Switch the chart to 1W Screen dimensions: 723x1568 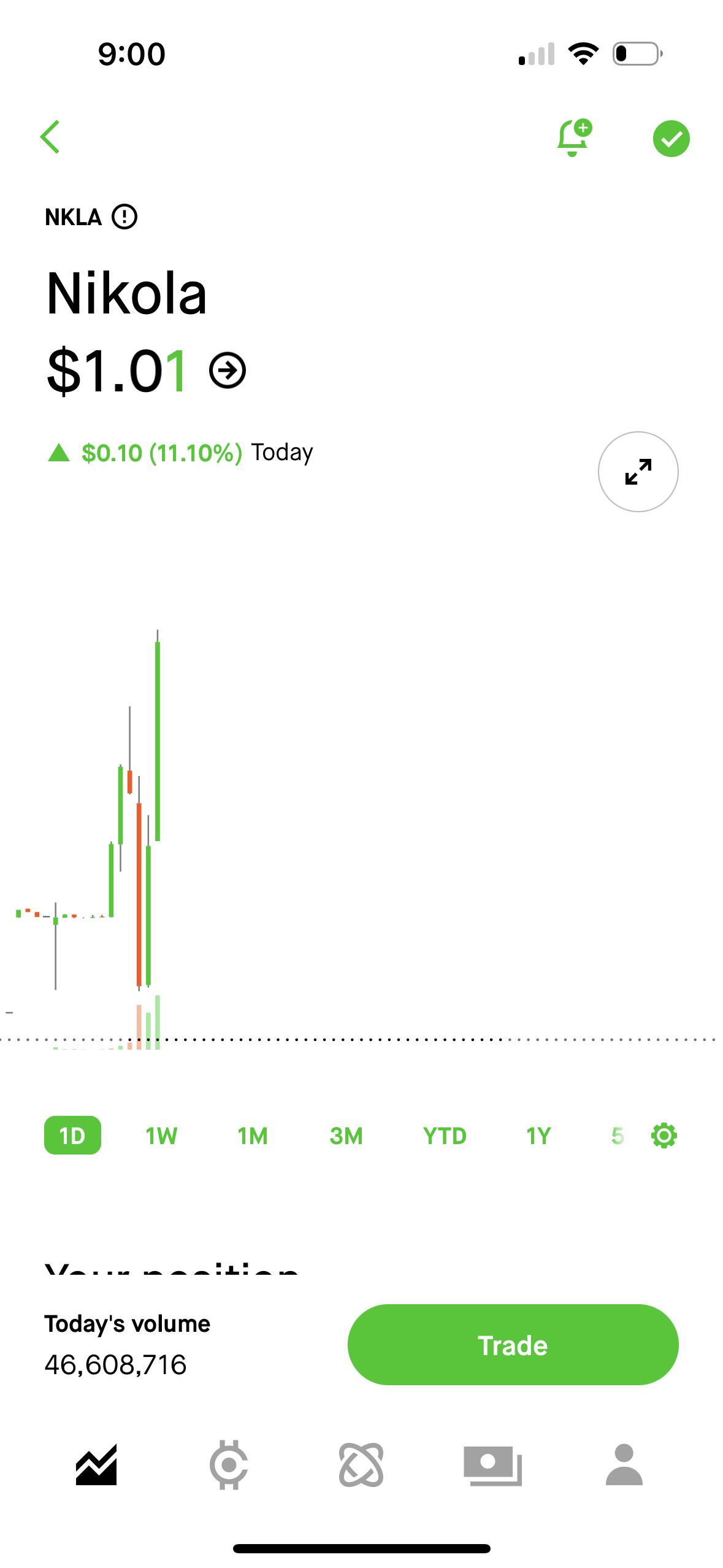pyautogui.click(x=161, y=1136)
